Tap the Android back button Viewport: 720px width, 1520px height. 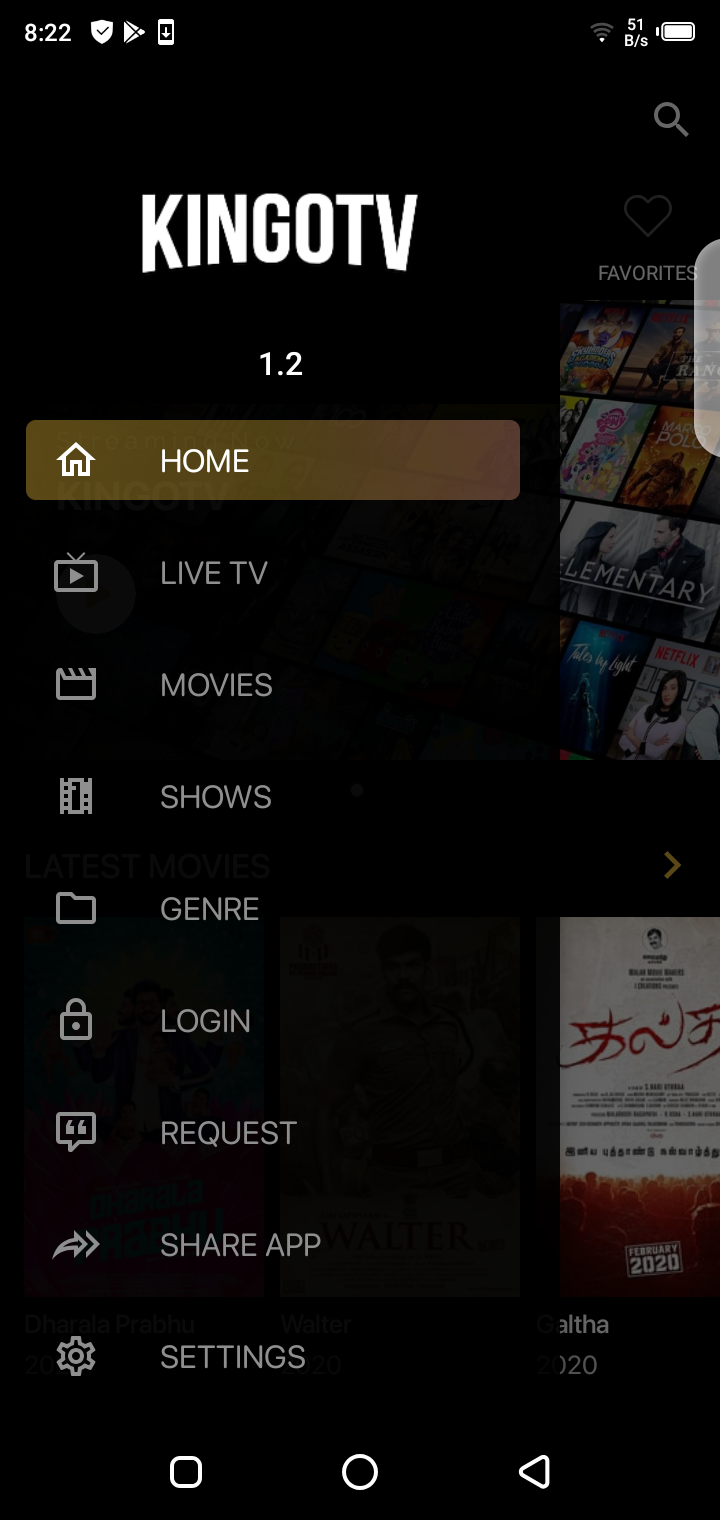[534, 1472]
